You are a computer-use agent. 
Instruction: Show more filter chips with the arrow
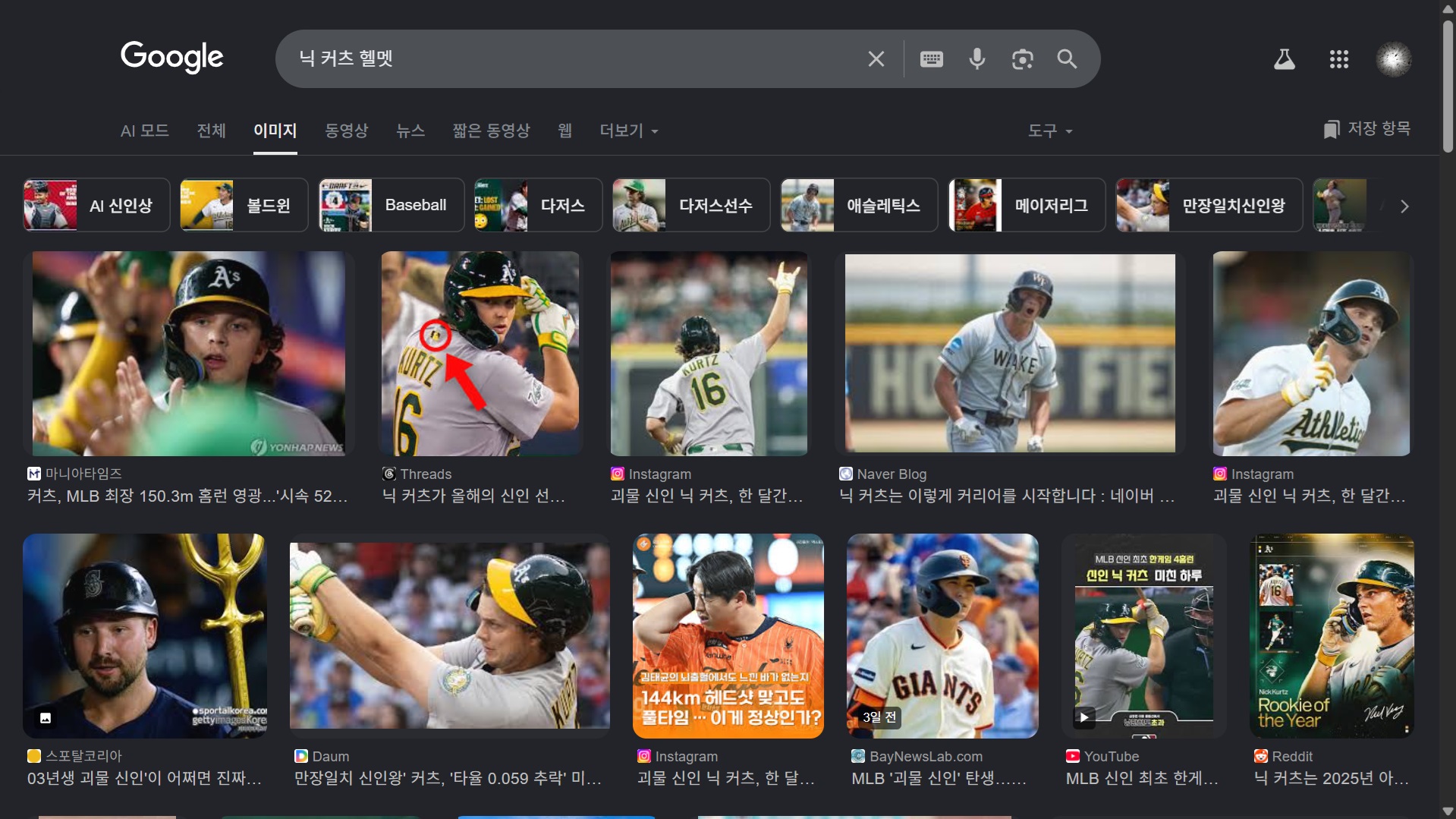coord(1404,206)
